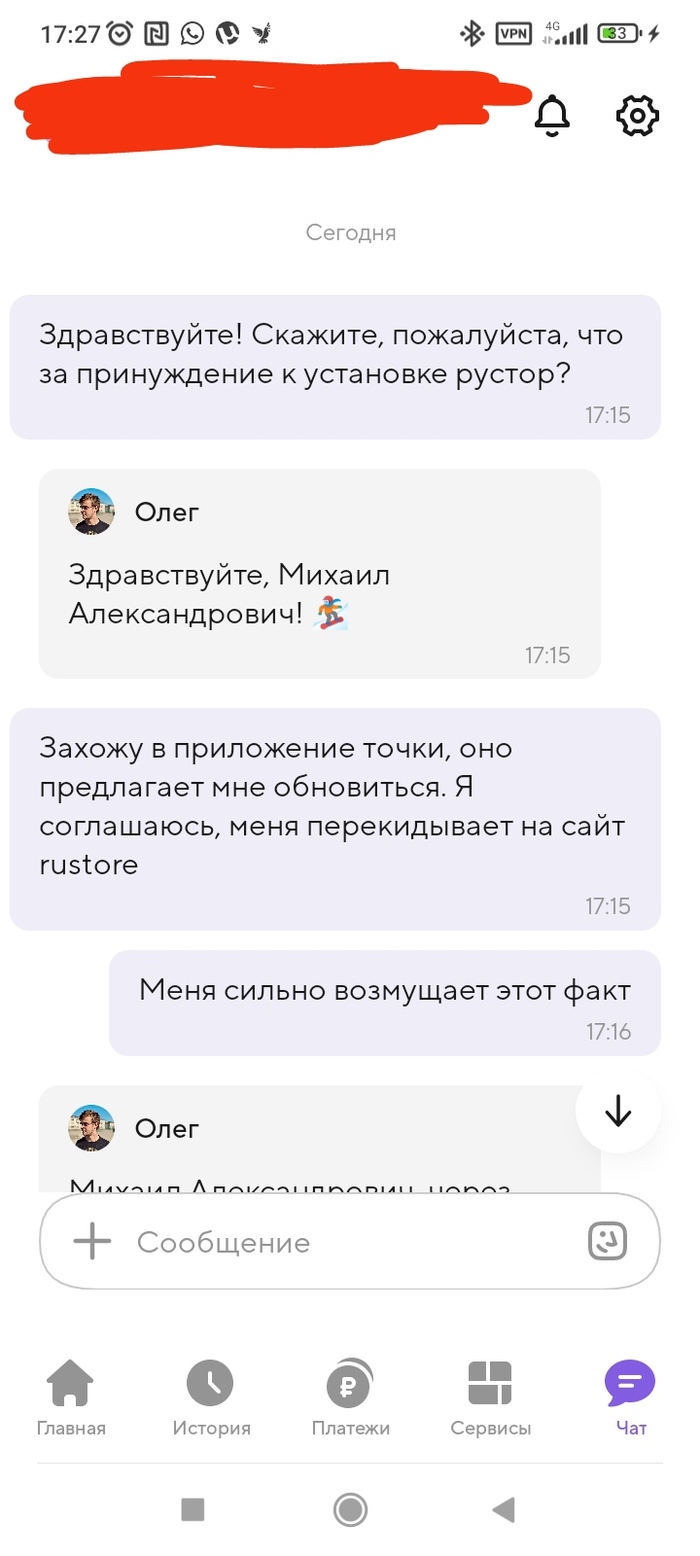The height and width of the screenshot is (1556, 700).
Task: Open the sticker picker icon
Action: click(x=607, y=1241)
